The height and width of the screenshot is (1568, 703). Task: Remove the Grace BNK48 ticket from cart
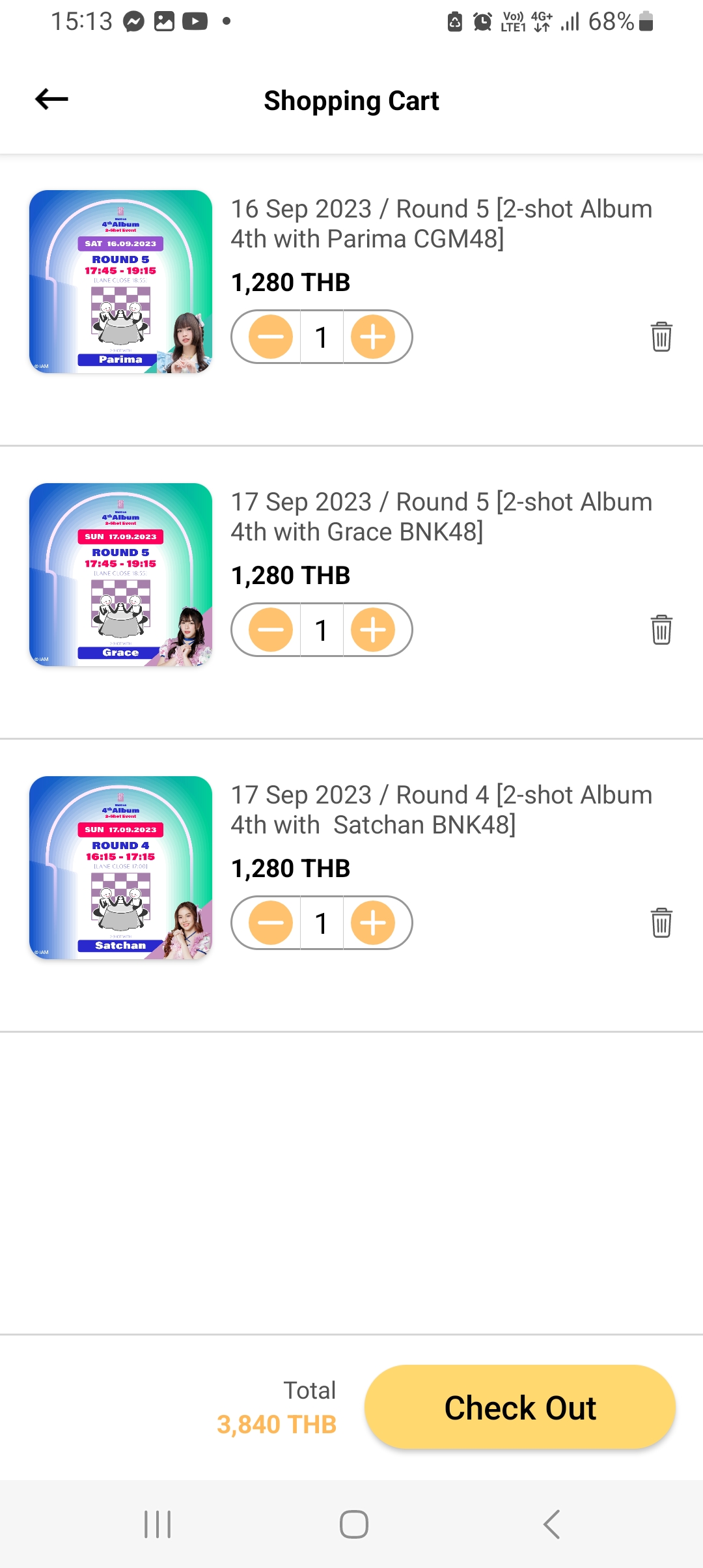(661, 630)
